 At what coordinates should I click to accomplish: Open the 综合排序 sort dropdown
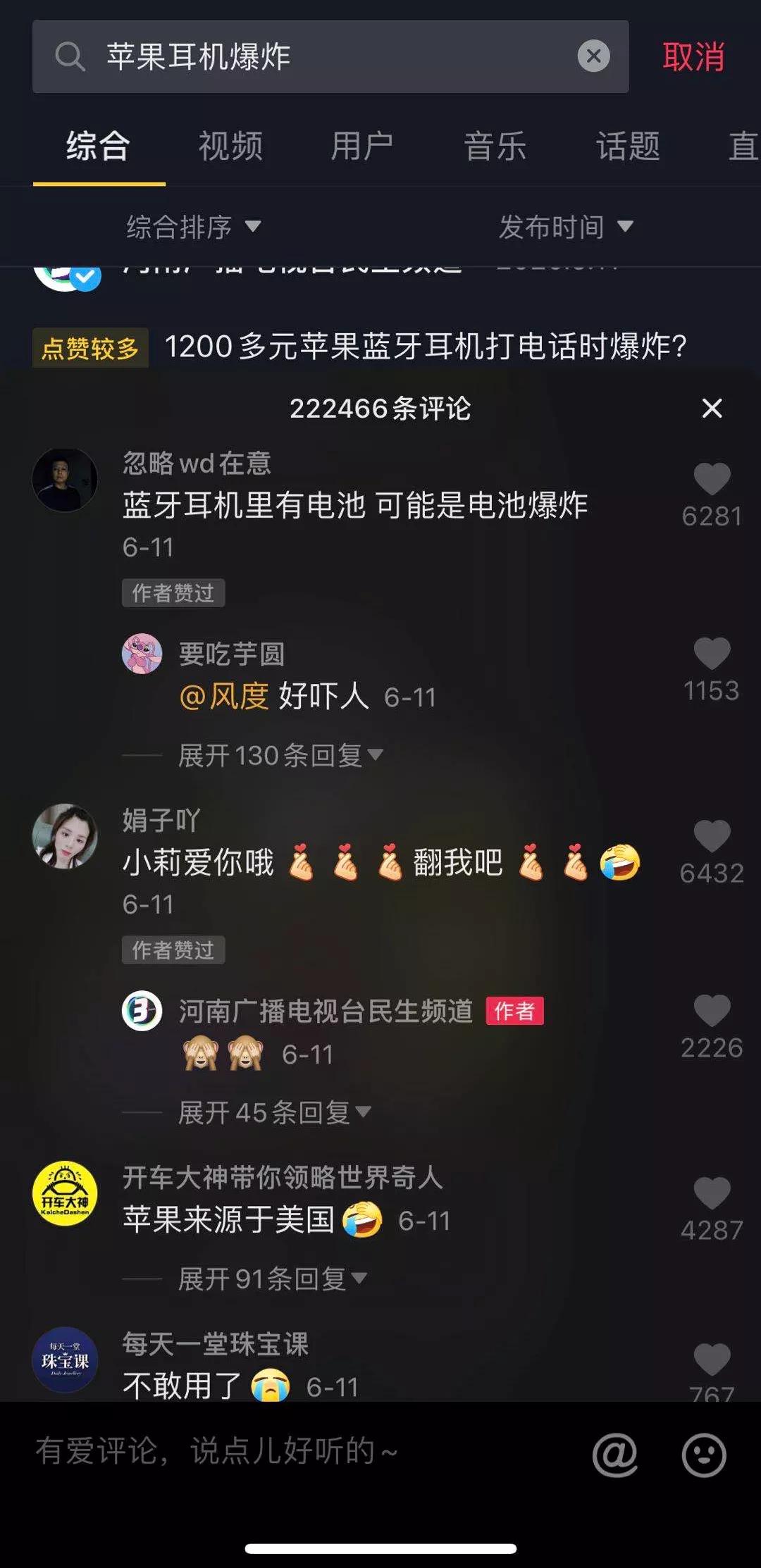point(190,227)
